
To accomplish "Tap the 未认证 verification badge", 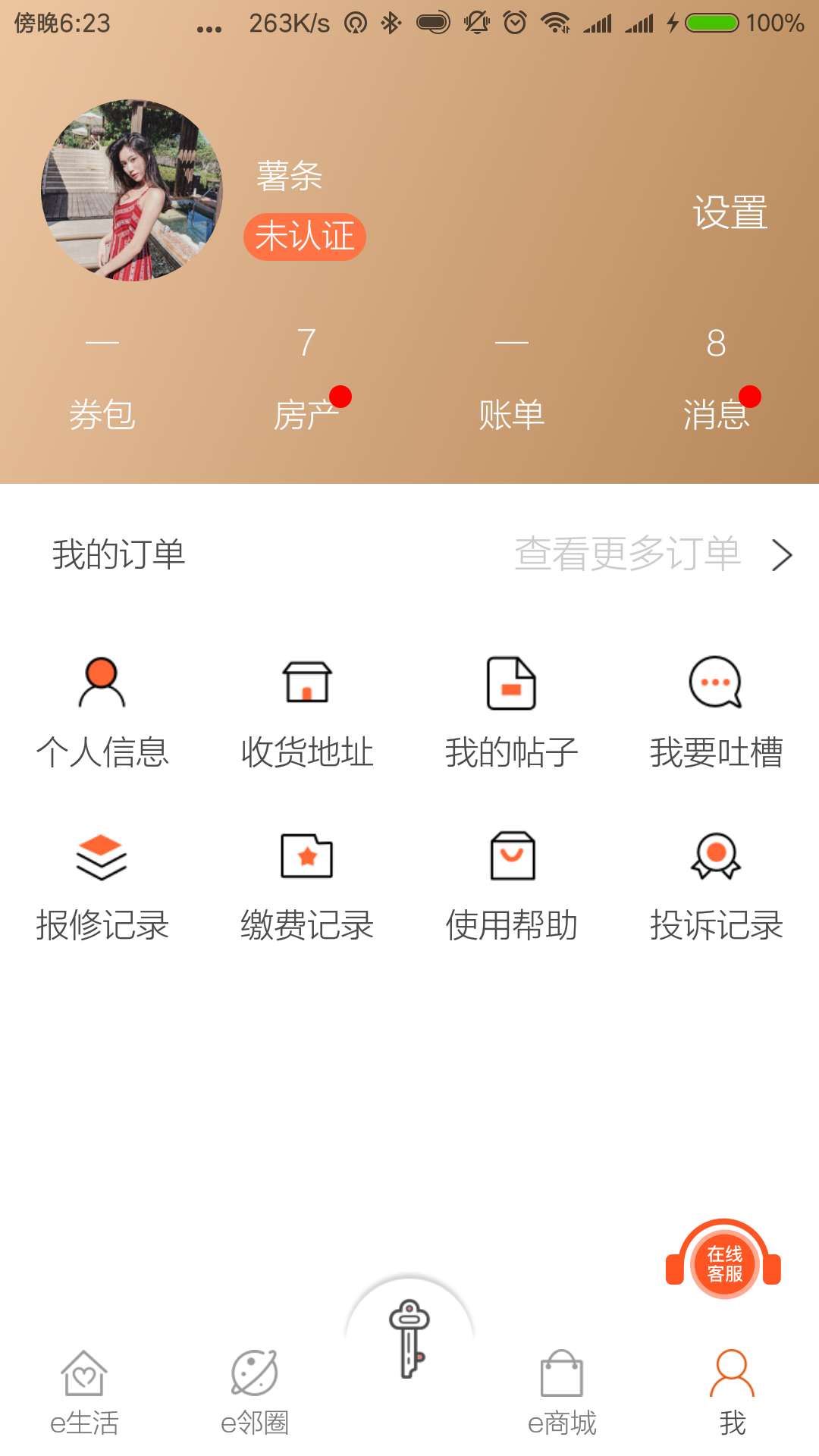I will [306, 236].
